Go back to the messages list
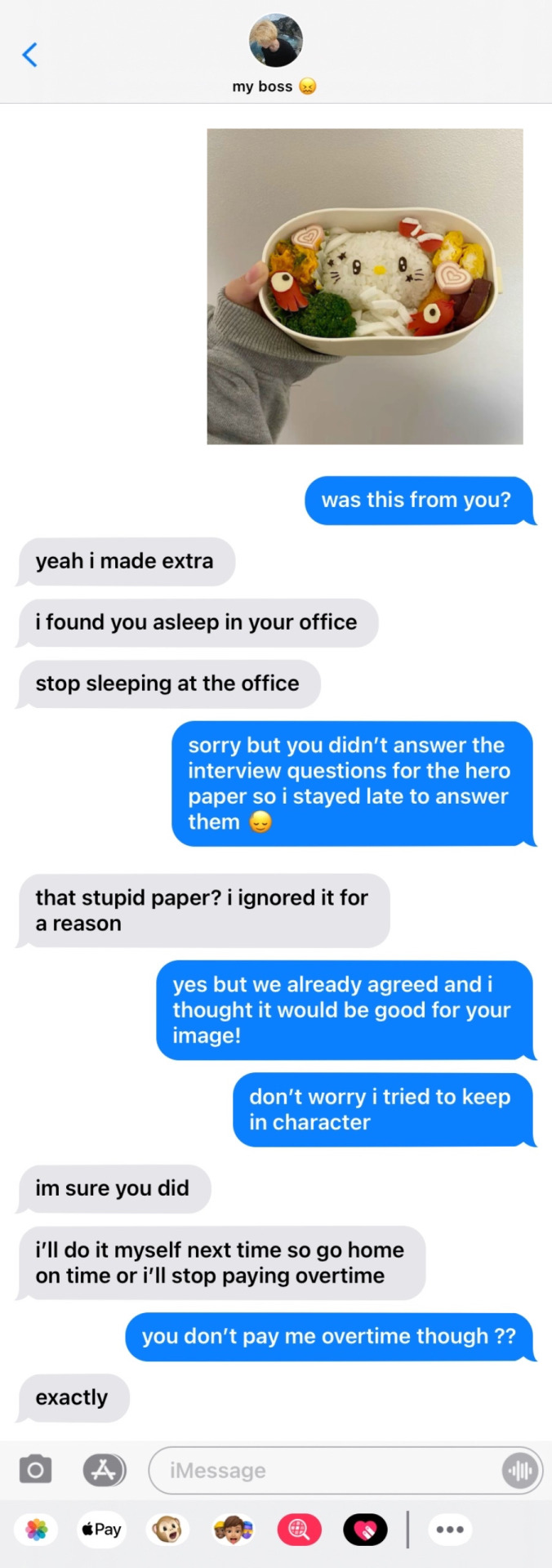The width and height of the screenshot is (552, 1568). coord(29,55)
